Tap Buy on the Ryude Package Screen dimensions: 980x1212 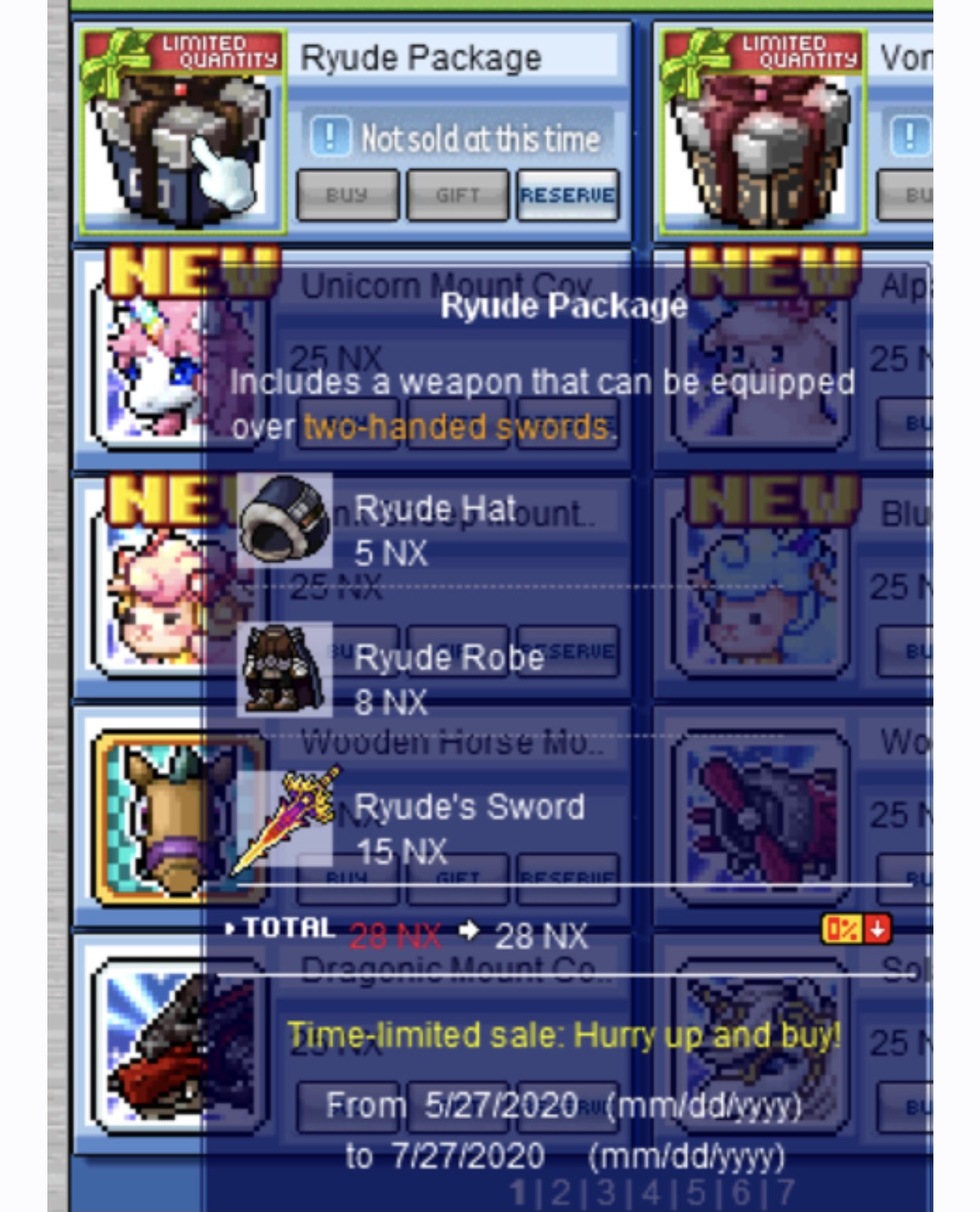click(347, 195)
